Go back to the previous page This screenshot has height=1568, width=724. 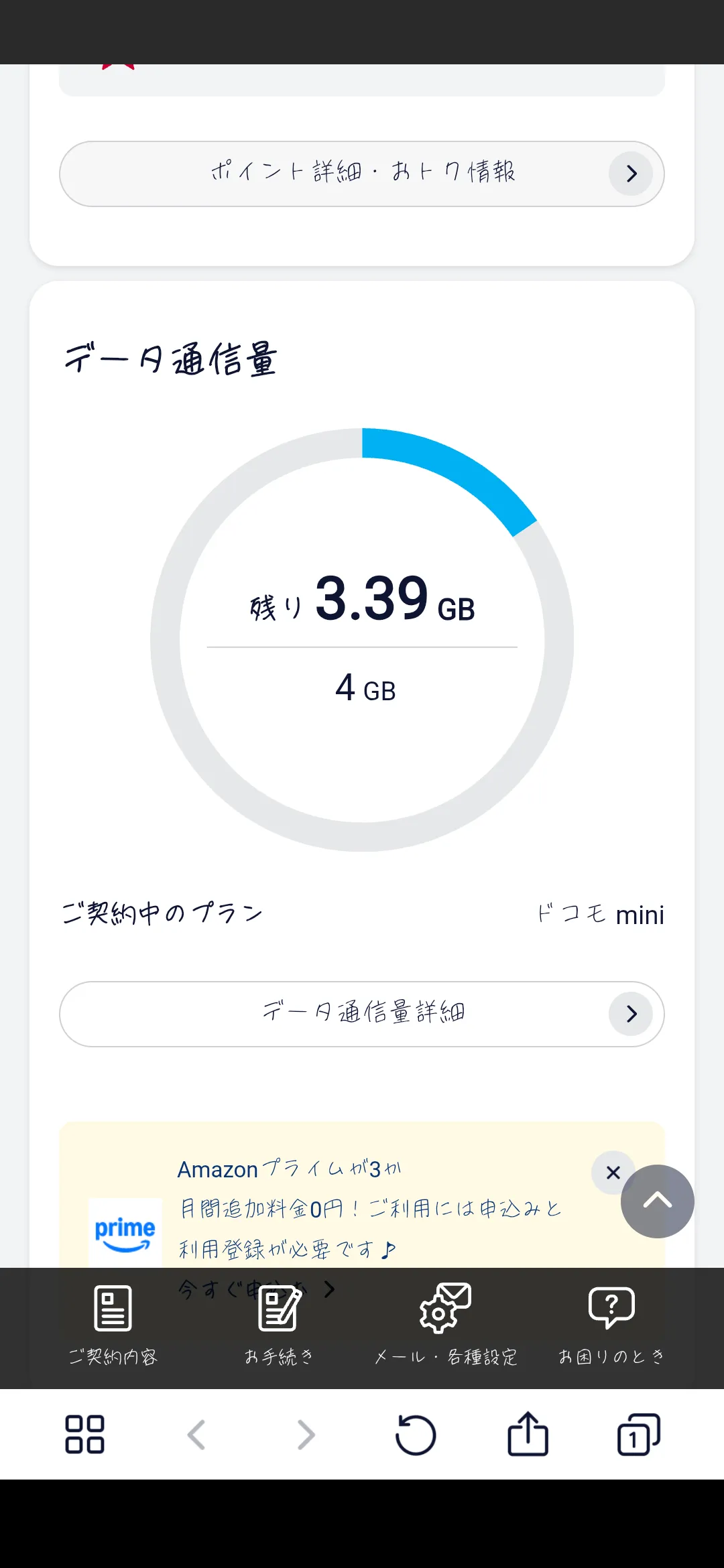[x=196, y=1434]
